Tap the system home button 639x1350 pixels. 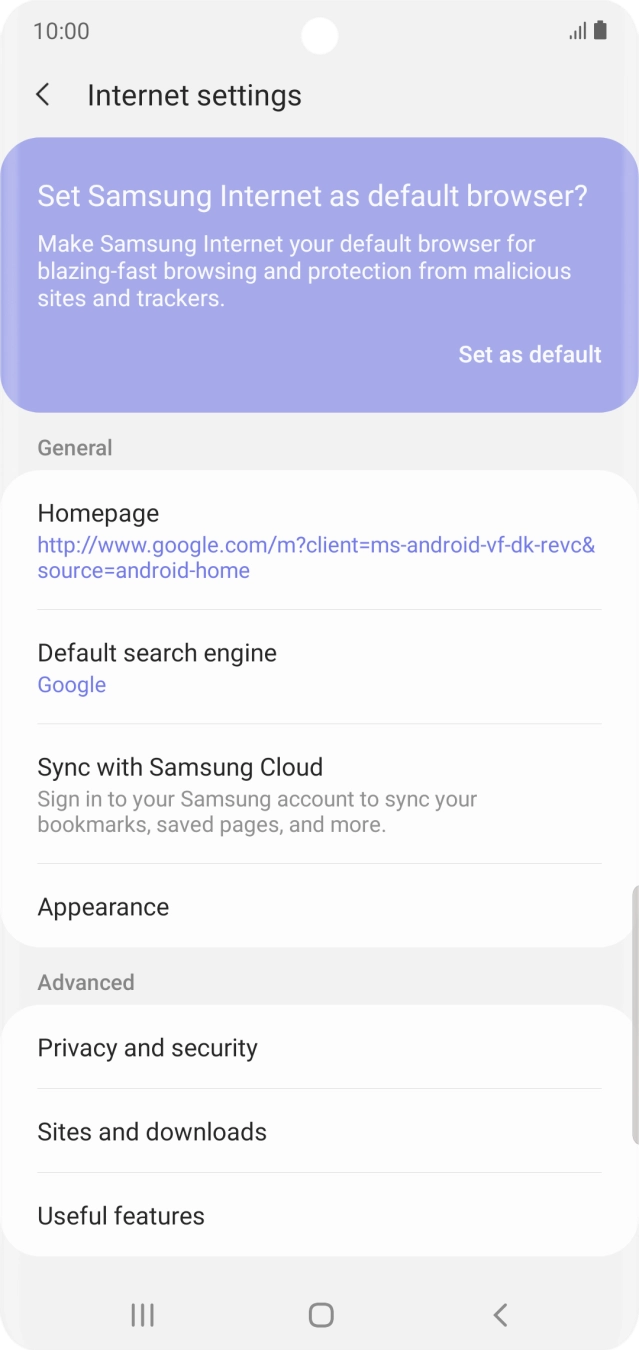(x=320, y=1314)
